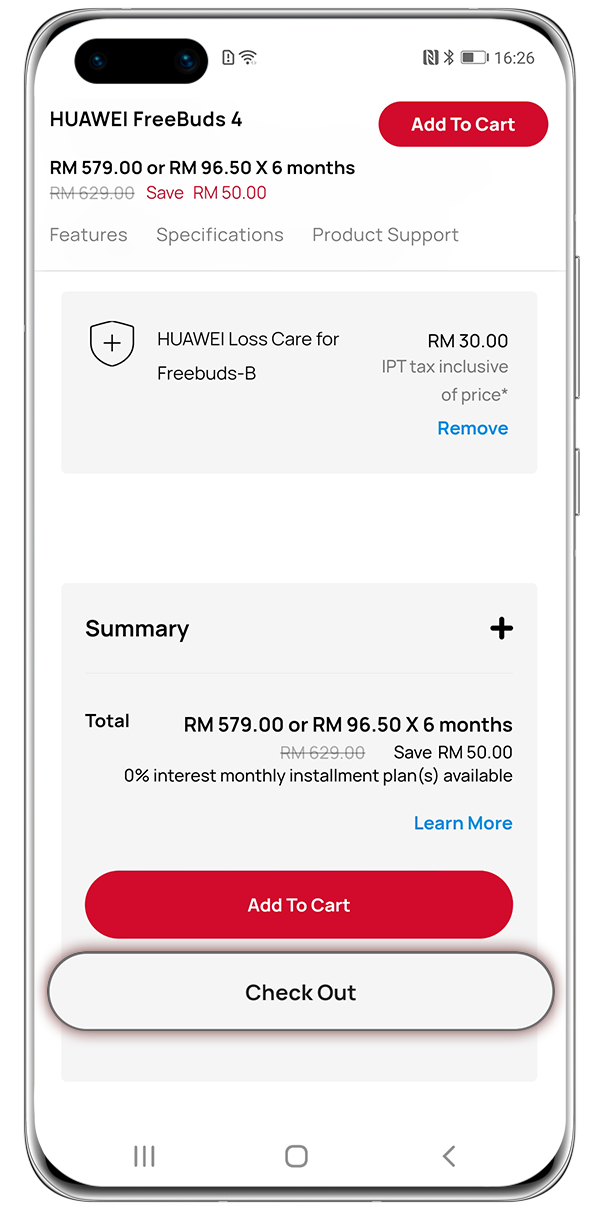Tap the top Add To Cart button
Screen dimensions: 600x1209
click(463, 125)
